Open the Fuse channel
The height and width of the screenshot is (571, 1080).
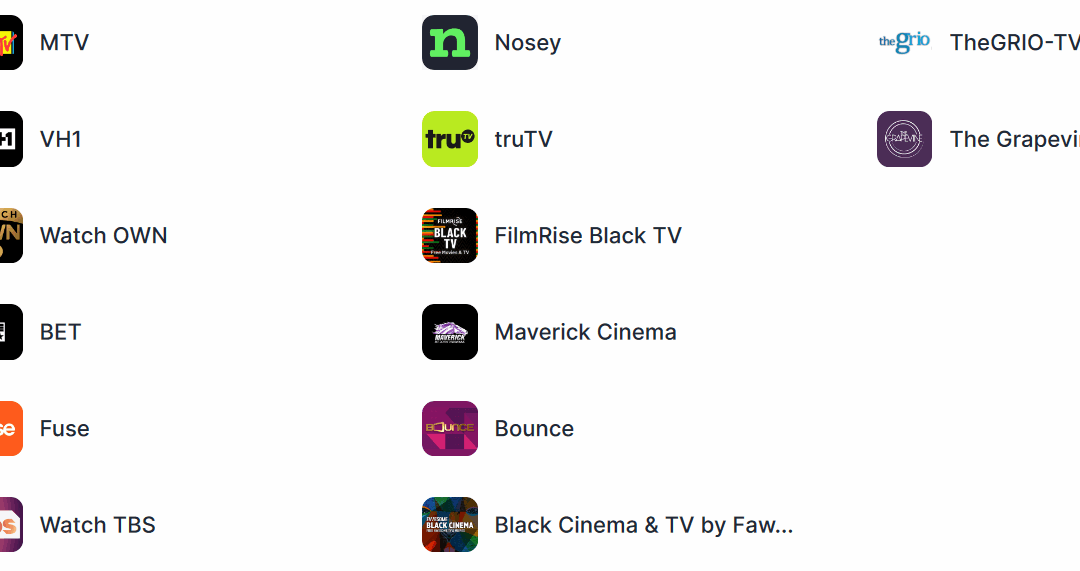tap(64, 429)
